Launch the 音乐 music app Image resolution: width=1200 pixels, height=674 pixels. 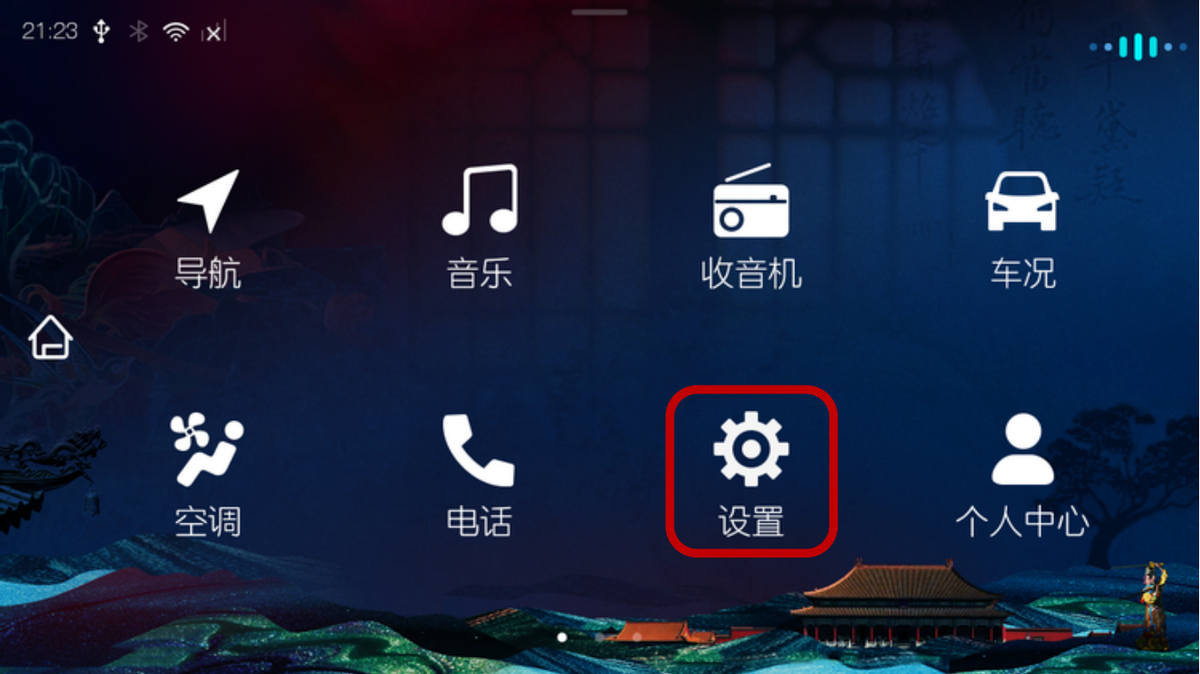coord(480,226)
